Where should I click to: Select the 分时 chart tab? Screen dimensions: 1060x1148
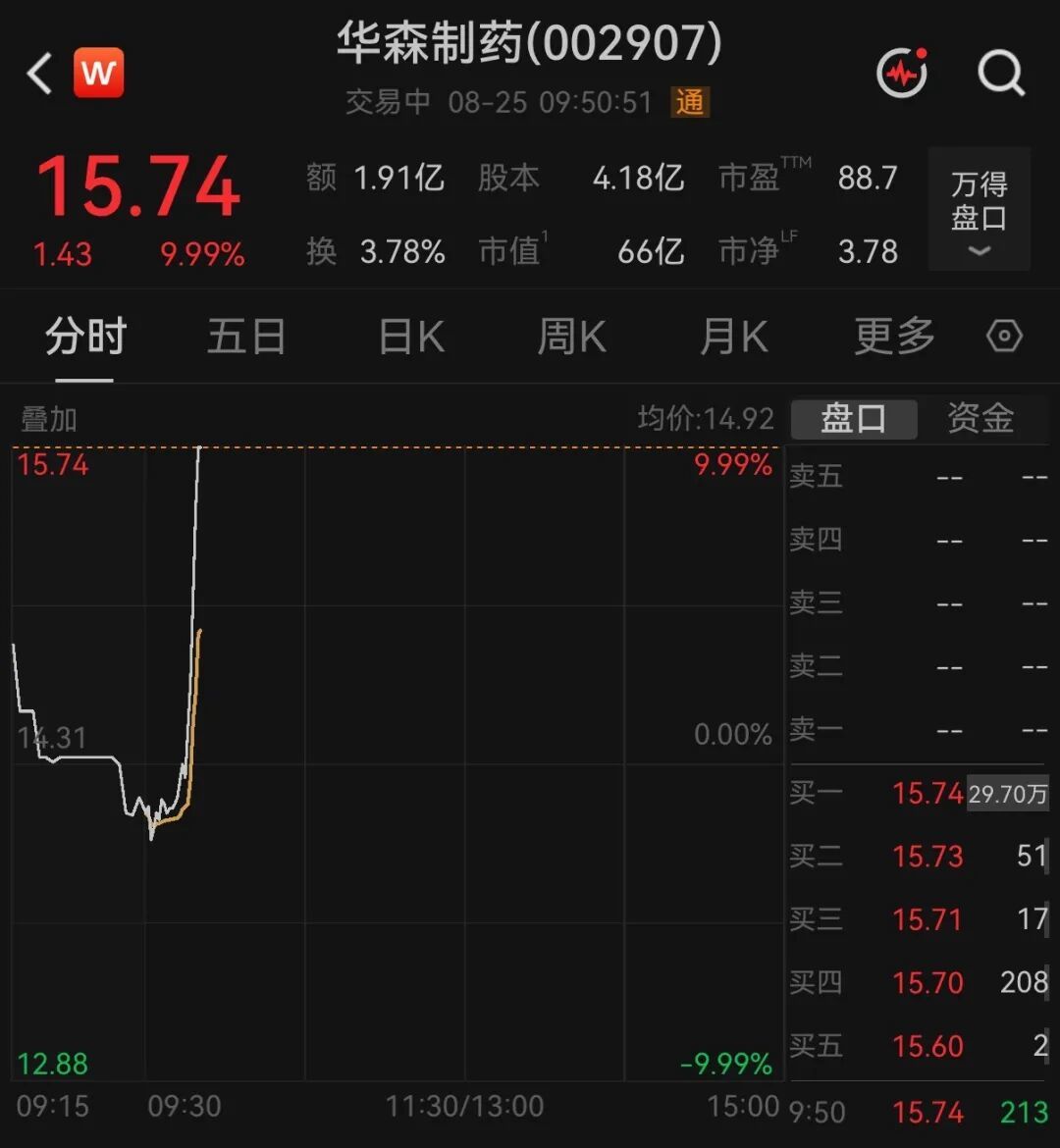point(85,337)
